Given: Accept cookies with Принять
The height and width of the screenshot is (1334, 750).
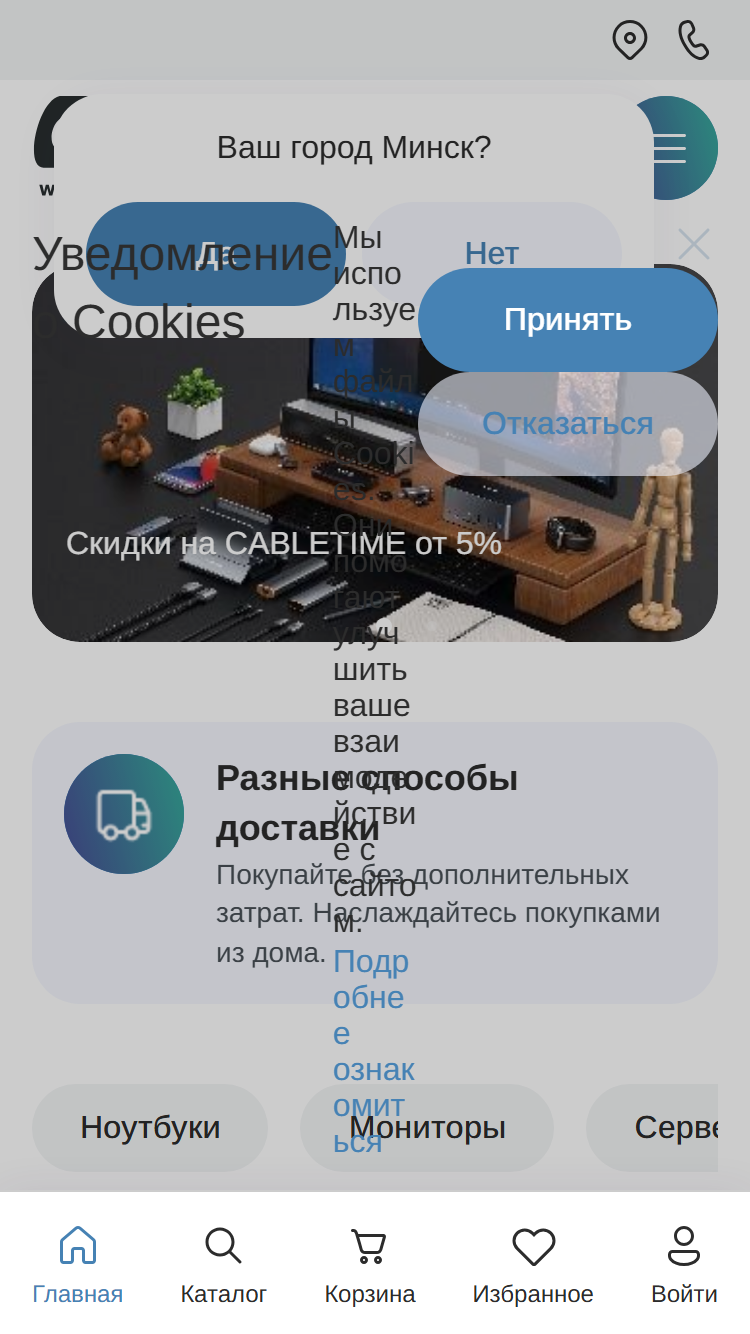Looking at the screenshot, I should point(568,320).
